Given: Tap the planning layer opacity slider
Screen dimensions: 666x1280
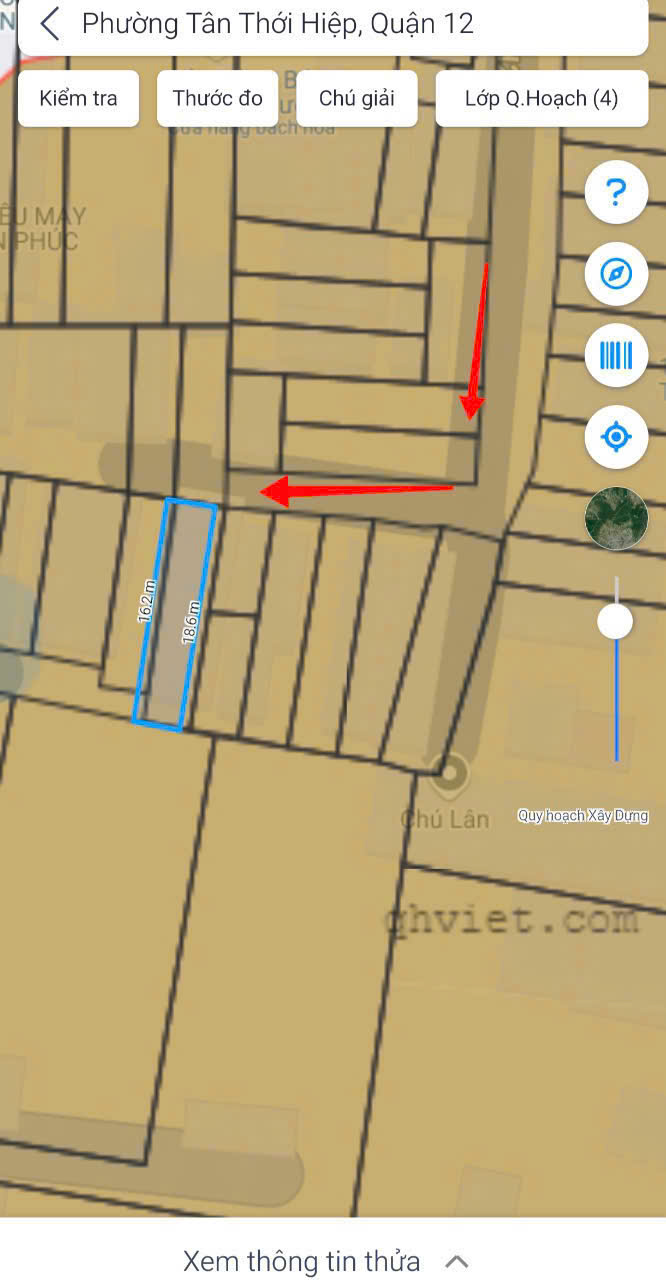Looking at the screenshot, I should [x=615, y=621].
